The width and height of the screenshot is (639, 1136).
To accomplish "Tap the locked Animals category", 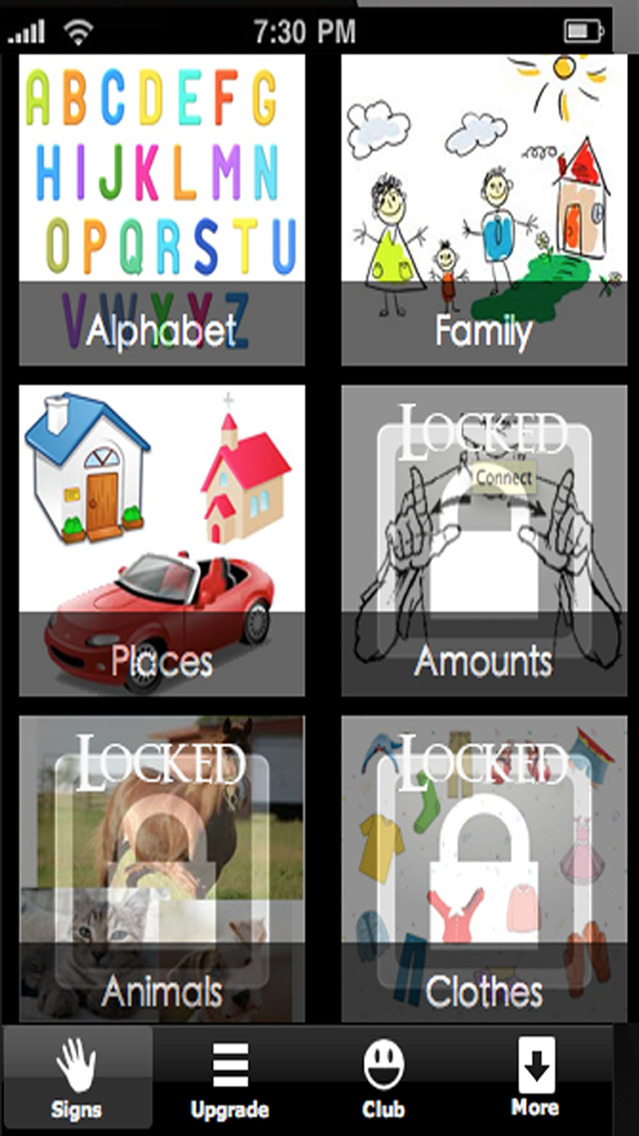I will (x=162, y=869).
